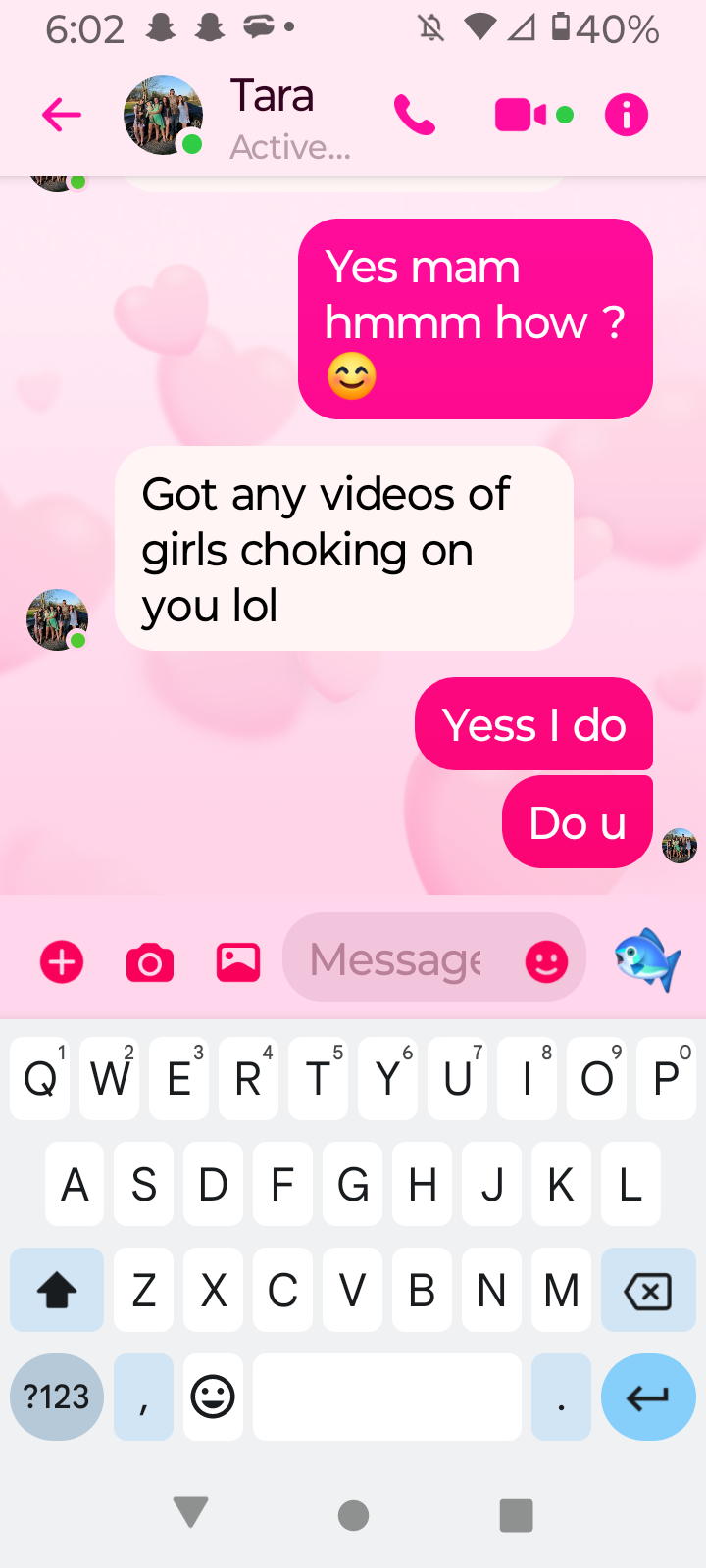Image resolution: width=706 pixels, height=1568 pixels.
Task: Tap the keyboard shift key
Action: [57, 1291]
